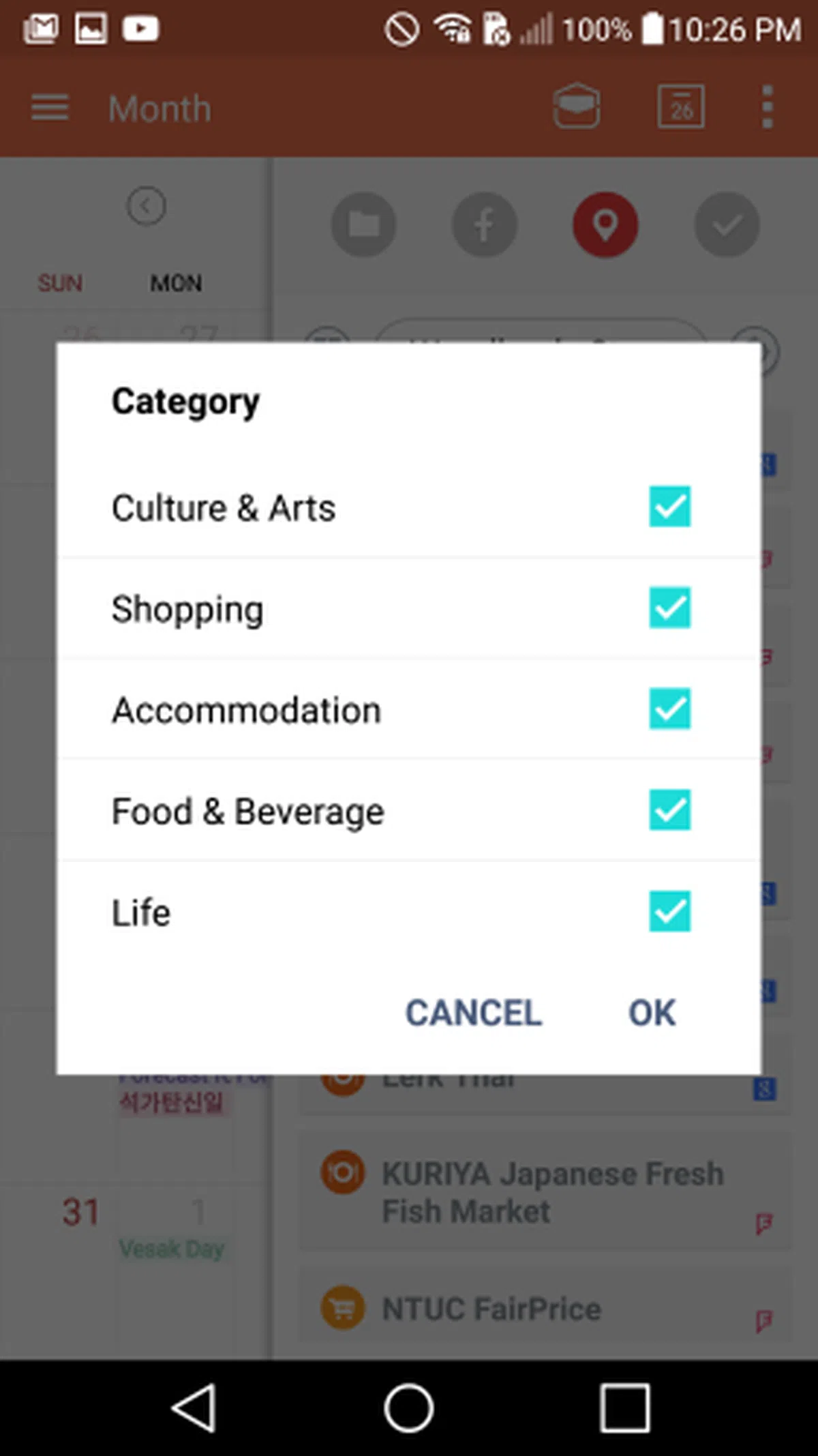Toggle the Accommodation category checkbox
Screen dimensions: 818x1456
point(669,709)
